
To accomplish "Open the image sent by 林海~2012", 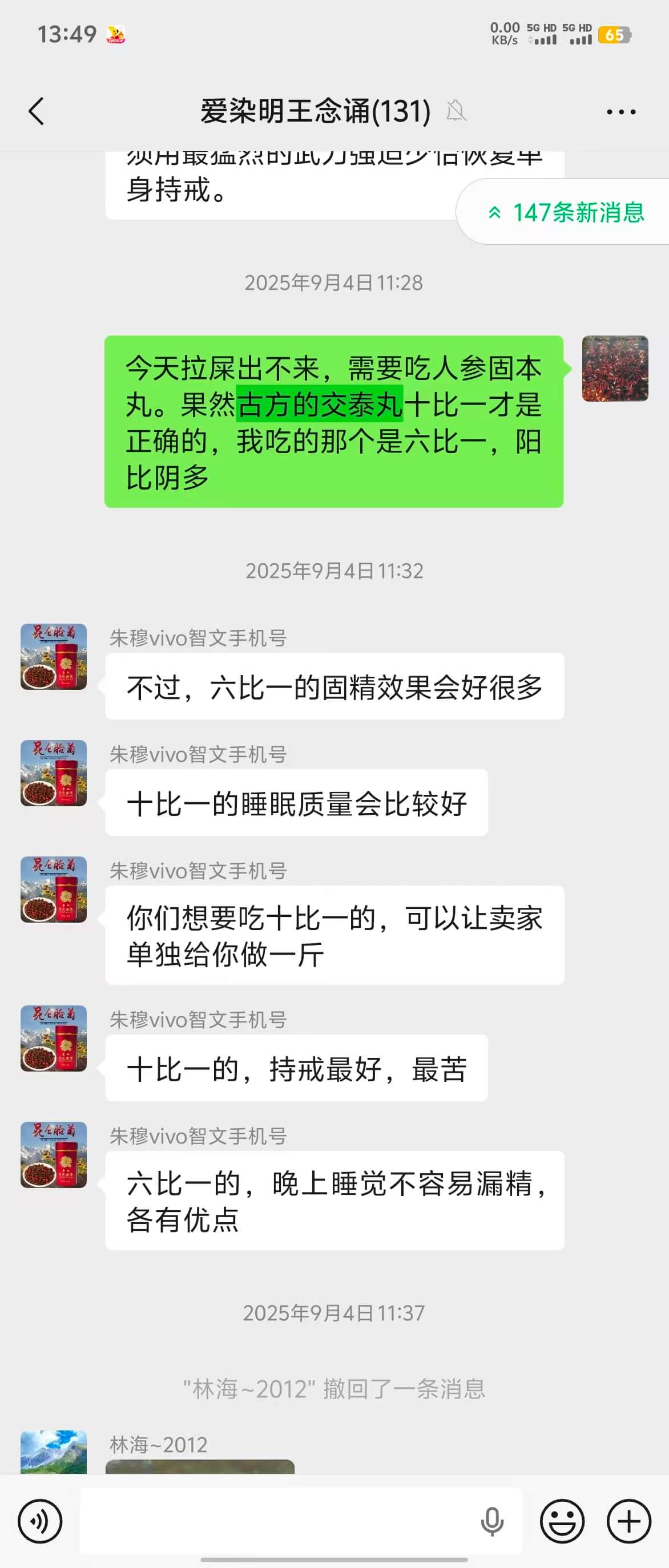I will 200,1467.
